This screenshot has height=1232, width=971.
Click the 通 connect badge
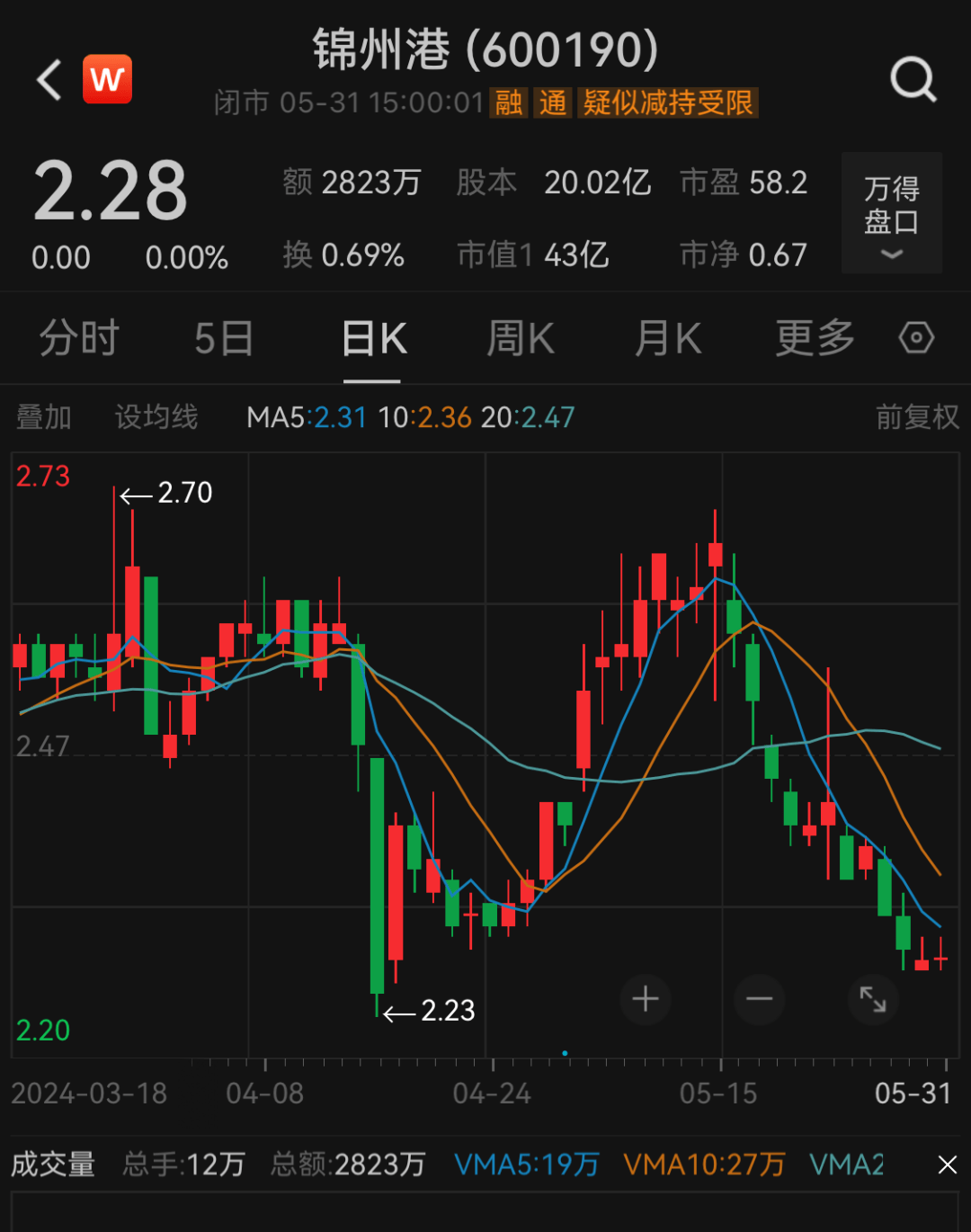click(x=552, y=103)
